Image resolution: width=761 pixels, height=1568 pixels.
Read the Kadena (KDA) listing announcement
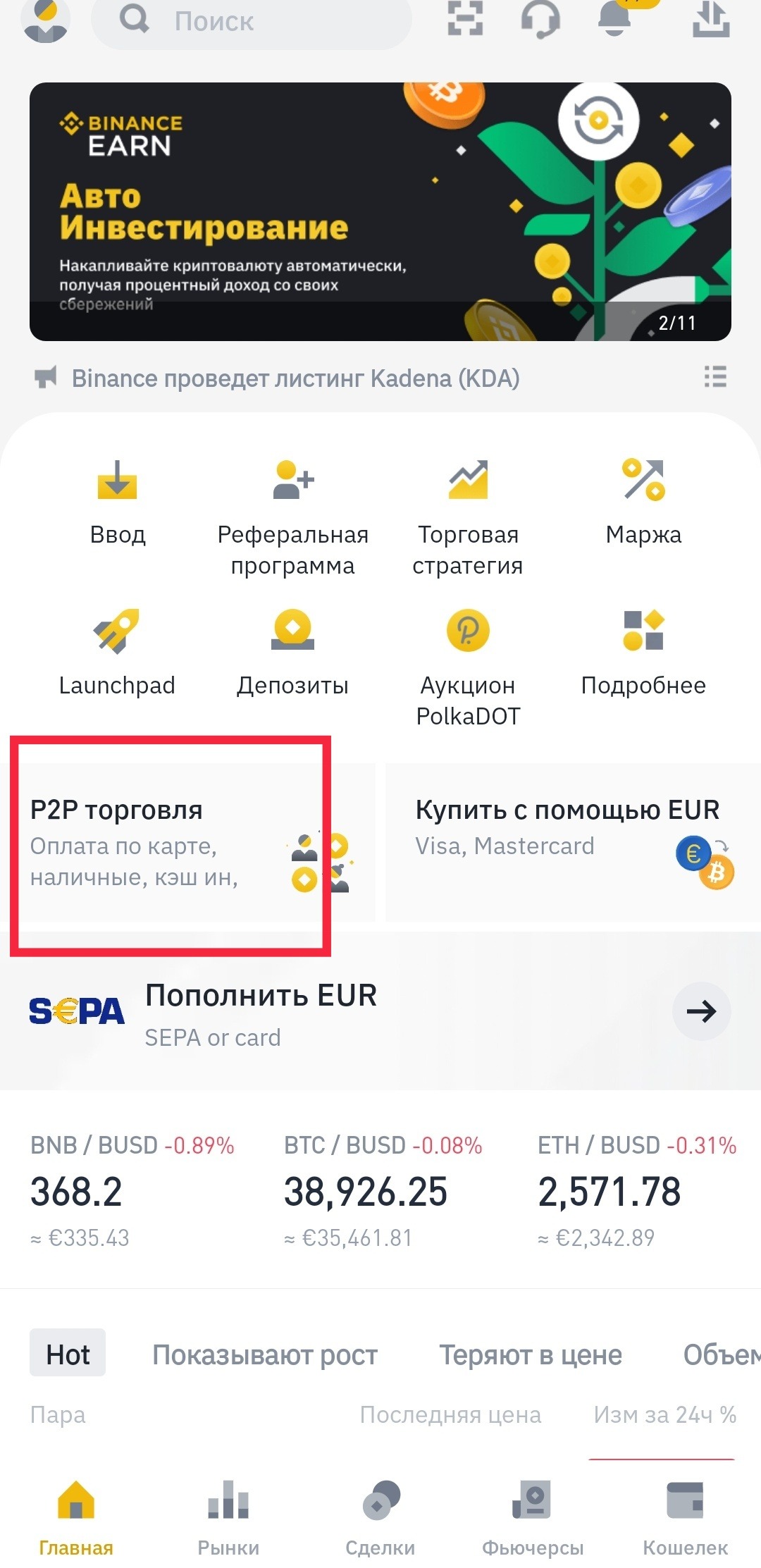click(295, 378)
